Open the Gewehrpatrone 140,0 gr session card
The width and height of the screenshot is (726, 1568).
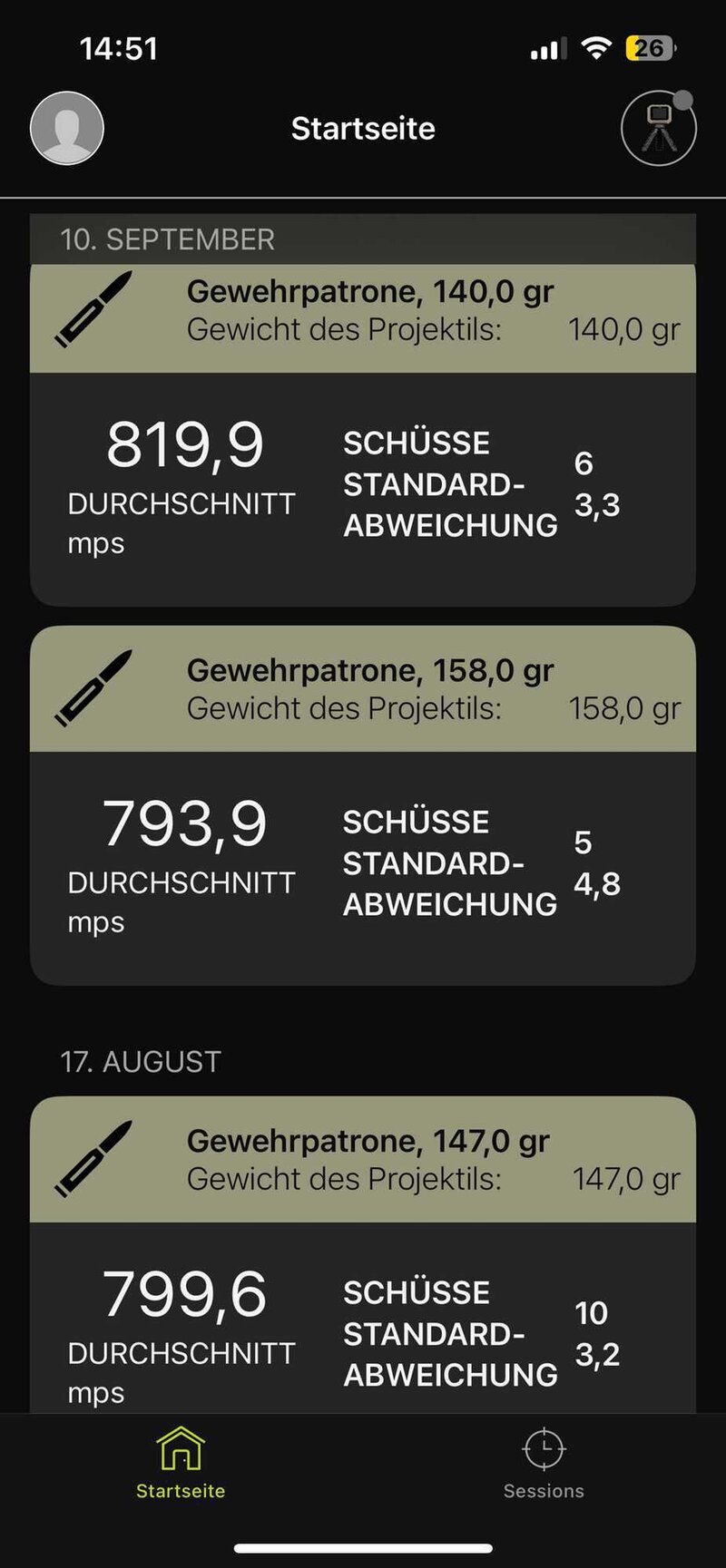[x=363, y=435]
